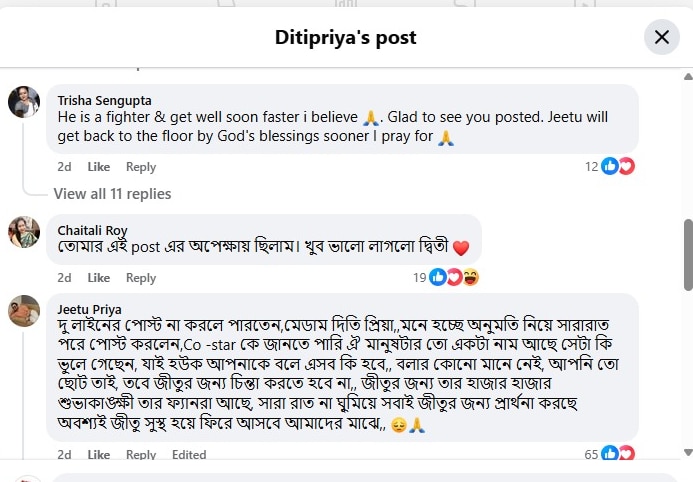Reply to Chaitali Roy's comment

(x=141, y=278)
